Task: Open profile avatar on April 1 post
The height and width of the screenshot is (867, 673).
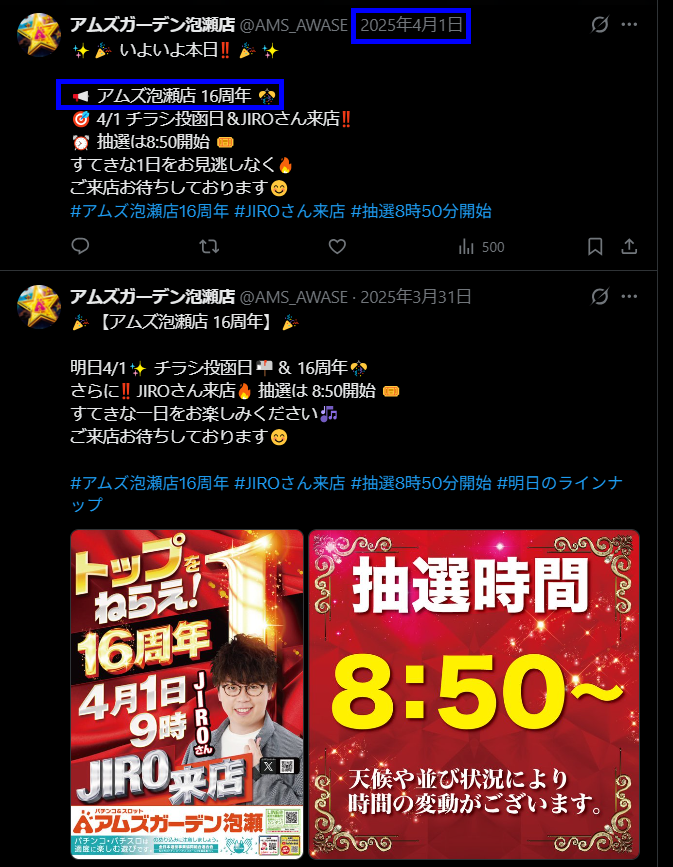Action: (x=39, y=35)
